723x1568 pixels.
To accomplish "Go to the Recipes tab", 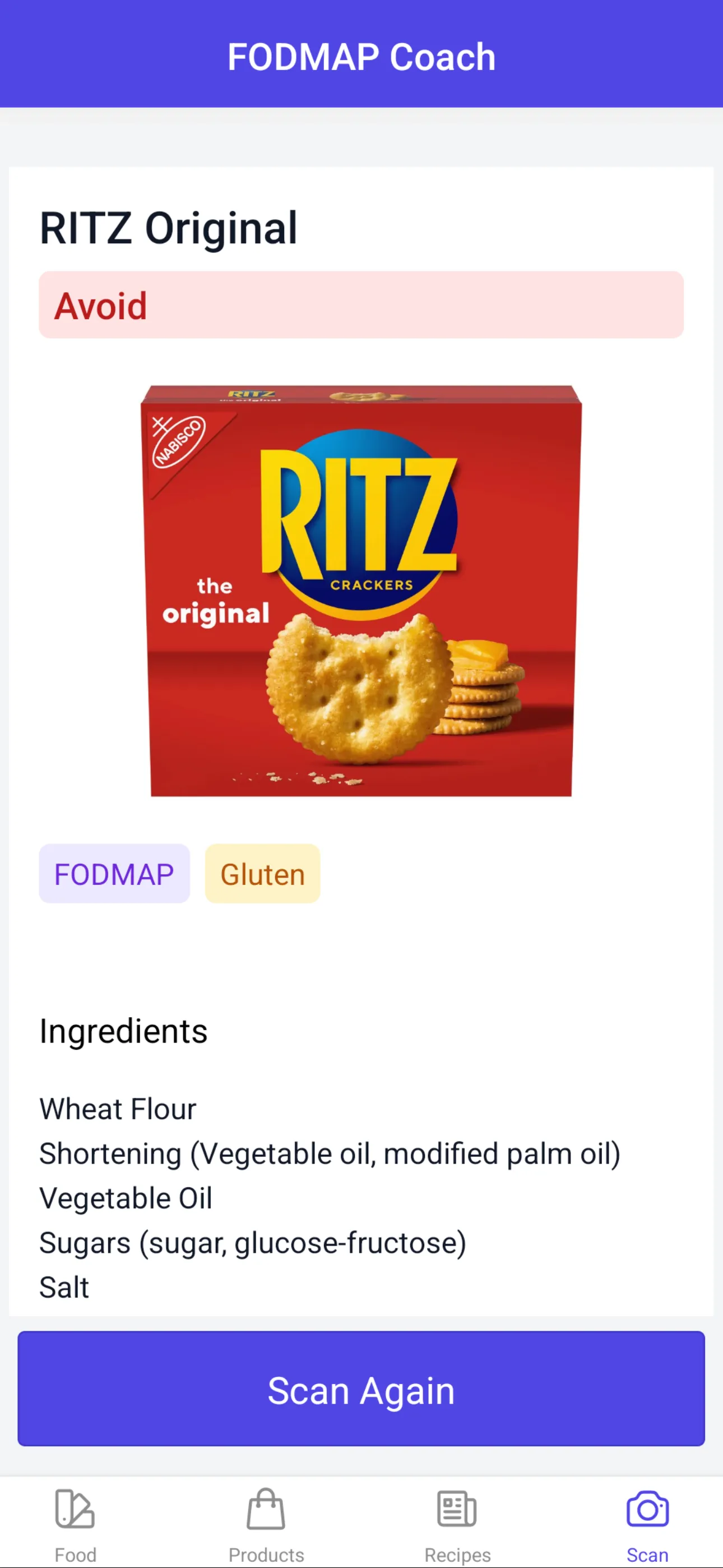I will click(457, 1525).
